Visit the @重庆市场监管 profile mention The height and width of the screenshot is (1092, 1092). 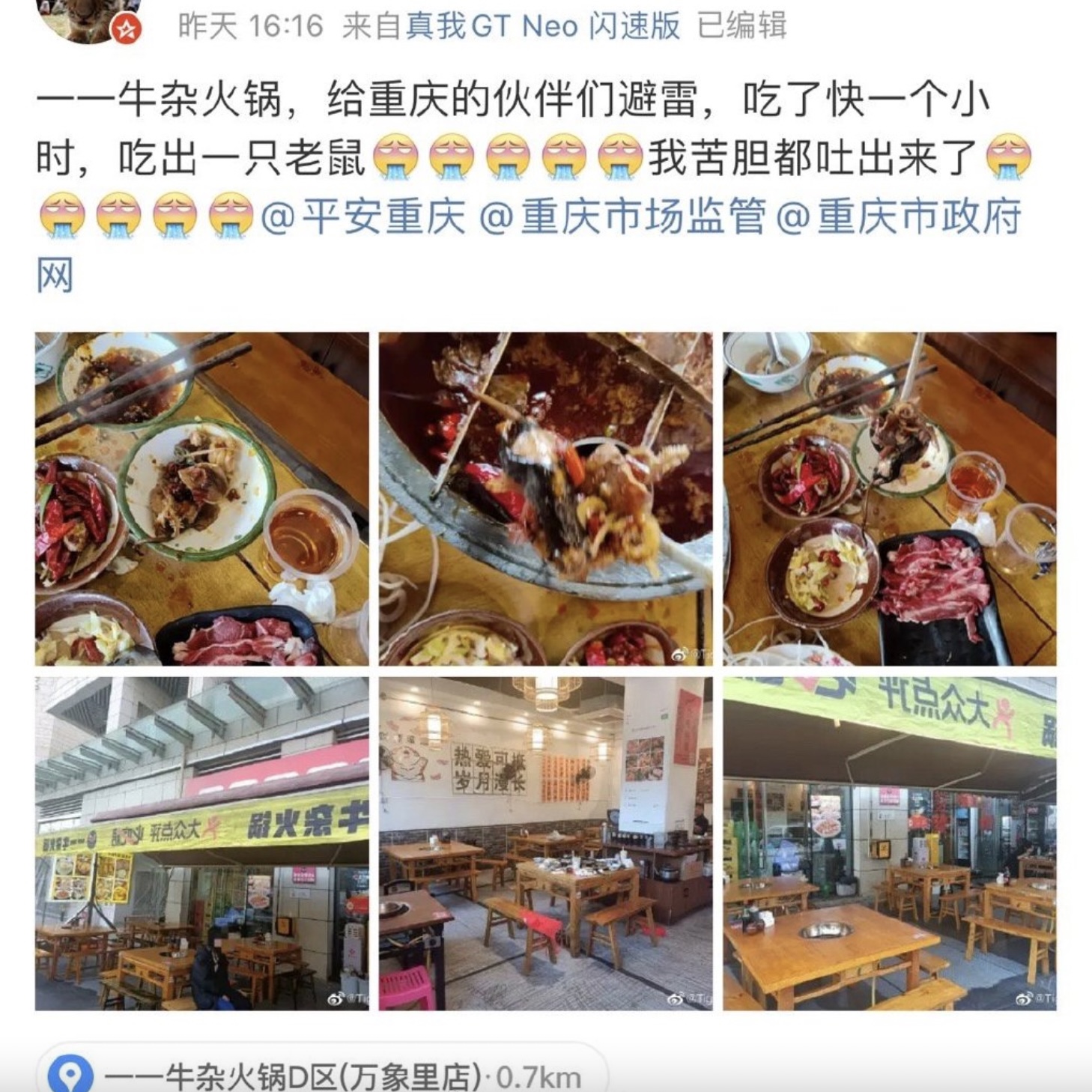click(x=622, y=217)
